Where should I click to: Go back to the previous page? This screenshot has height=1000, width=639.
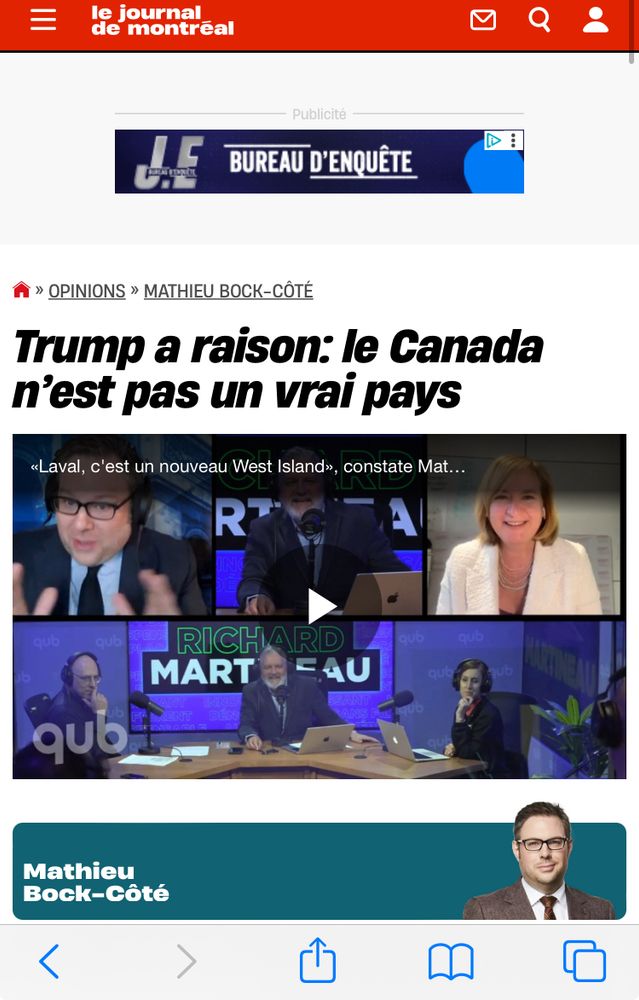pyautogui.click(x=48, y=962)
